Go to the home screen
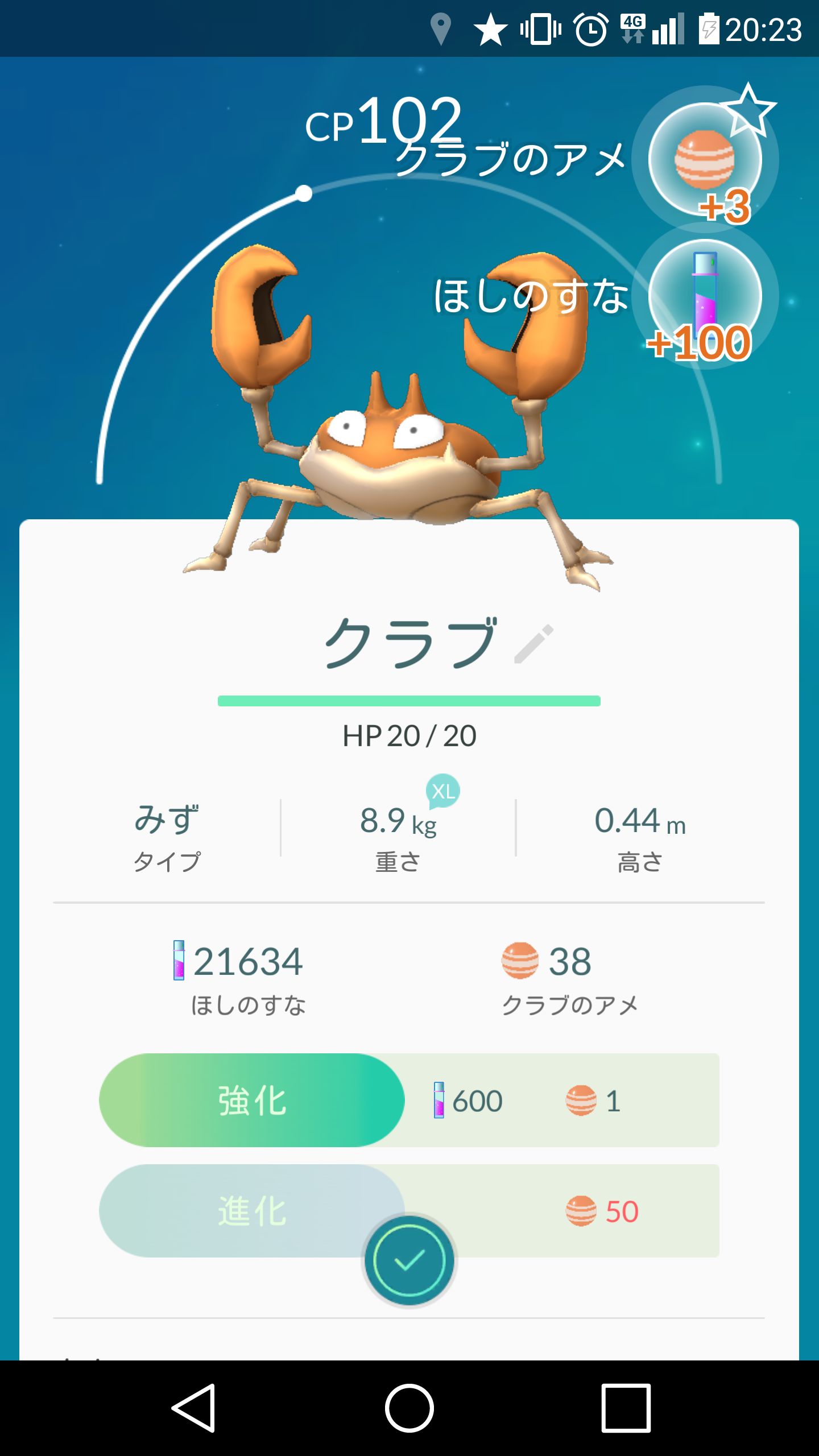 (x=409, y=1408)
